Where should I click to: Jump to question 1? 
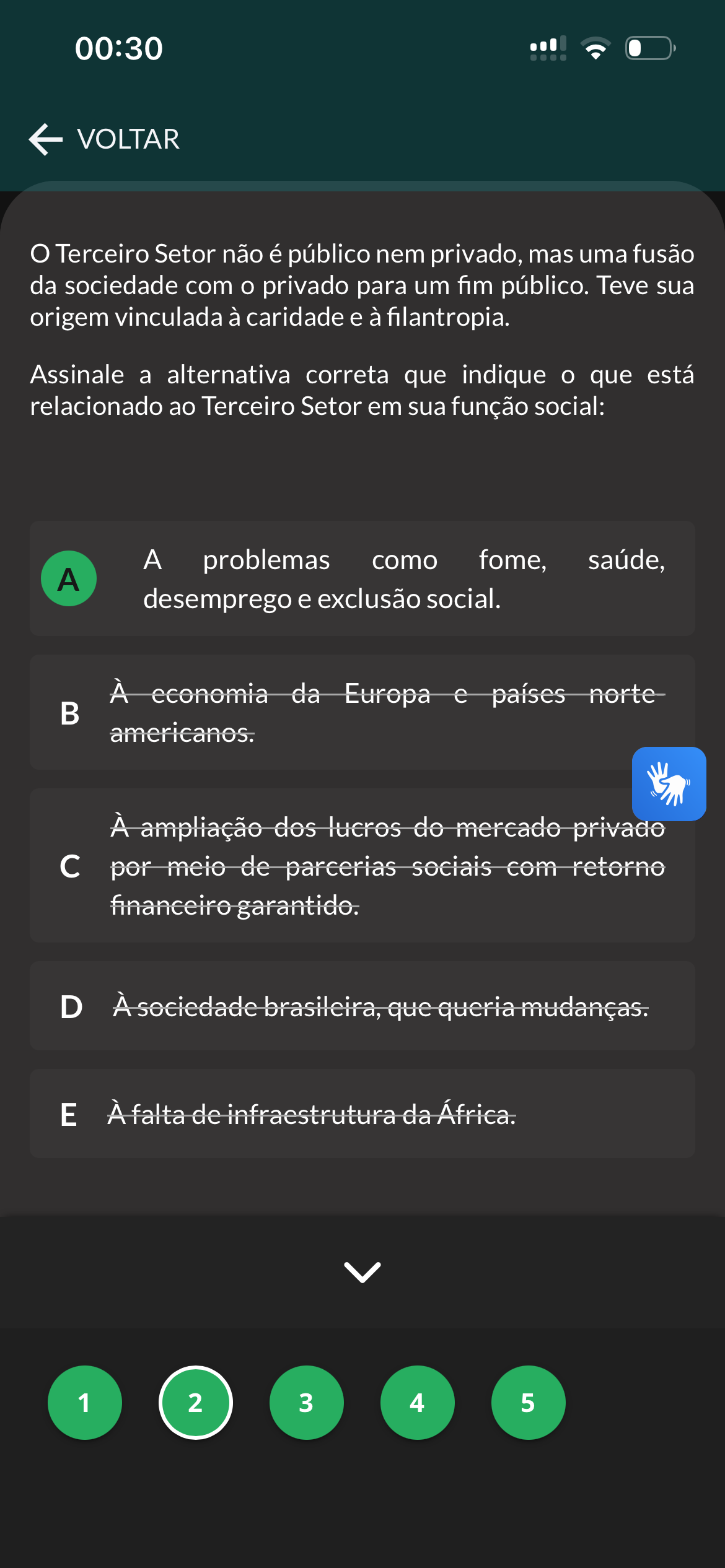coord(85,1402)
